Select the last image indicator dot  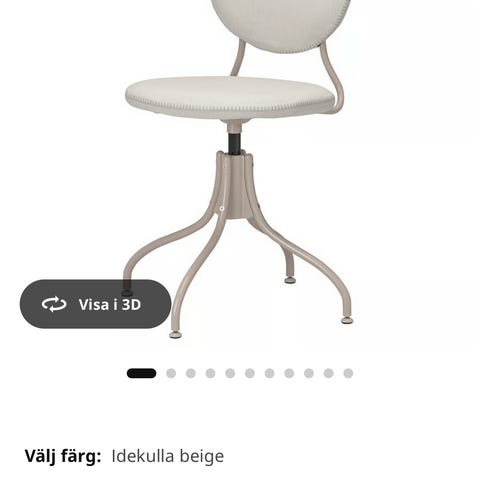348,373
